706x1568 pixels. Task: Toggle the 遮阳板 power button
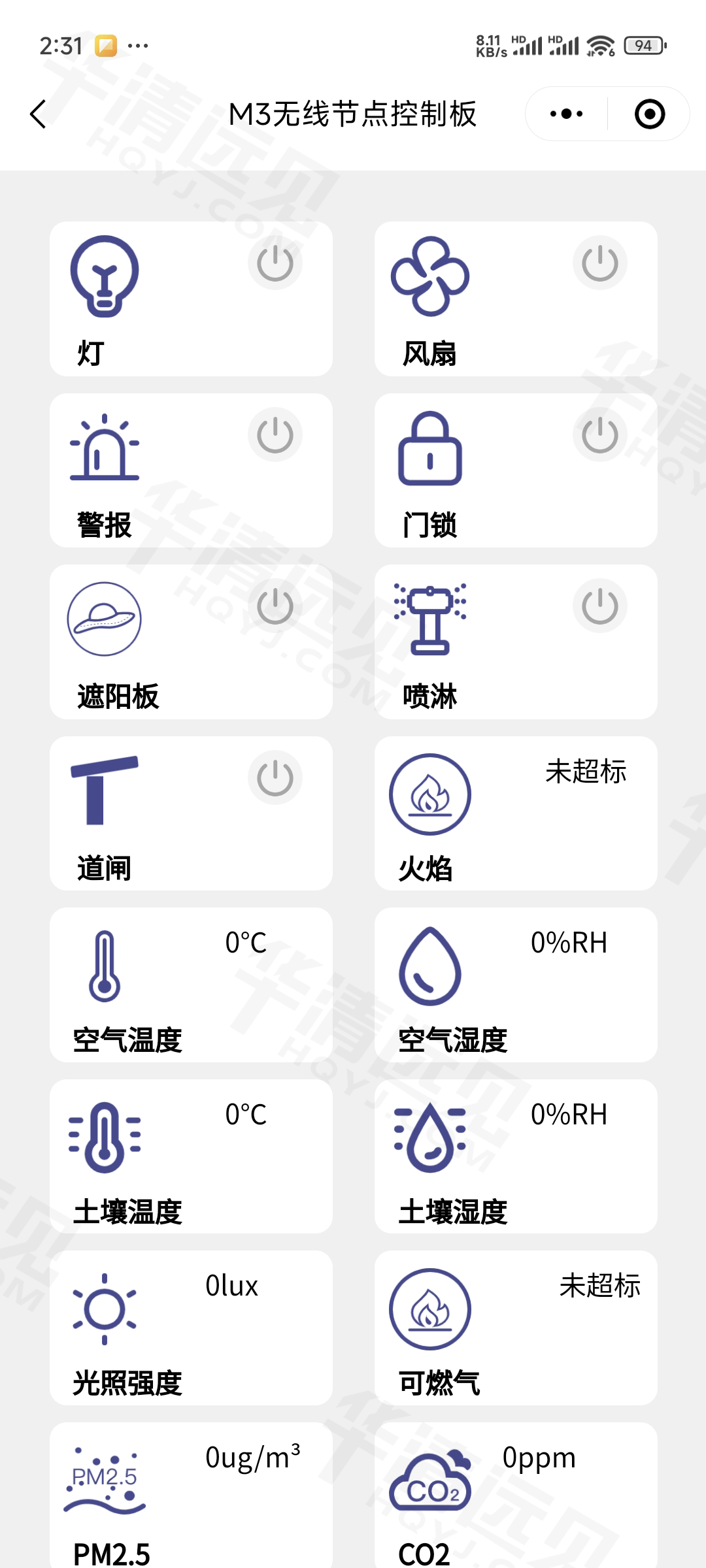275,606
